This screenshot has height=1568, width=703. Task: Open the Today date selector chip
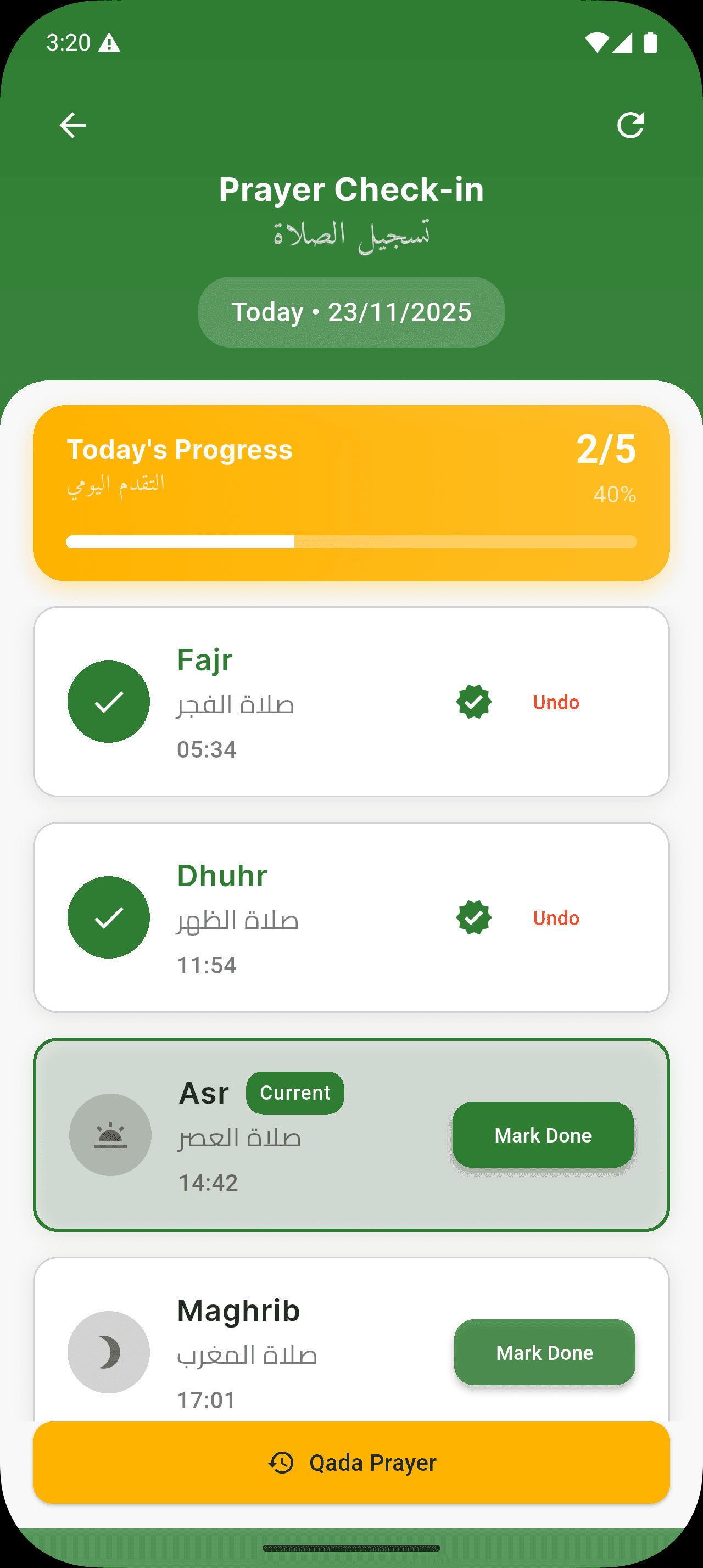pos(351,312)
